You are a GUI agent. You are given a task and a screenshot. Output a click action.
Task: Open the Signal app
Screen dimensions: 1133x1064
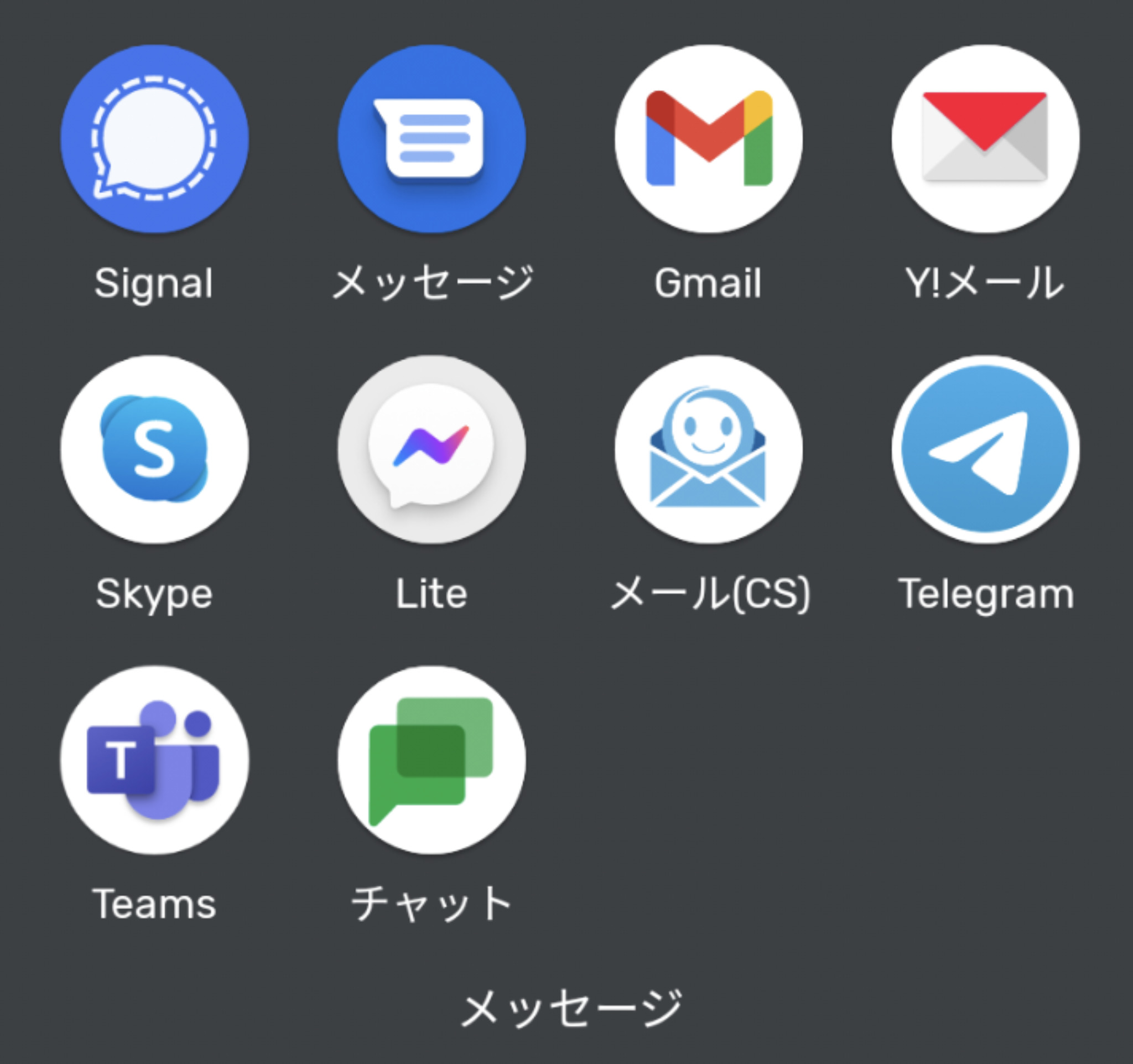pyautogui.click(x=154, y=138)
